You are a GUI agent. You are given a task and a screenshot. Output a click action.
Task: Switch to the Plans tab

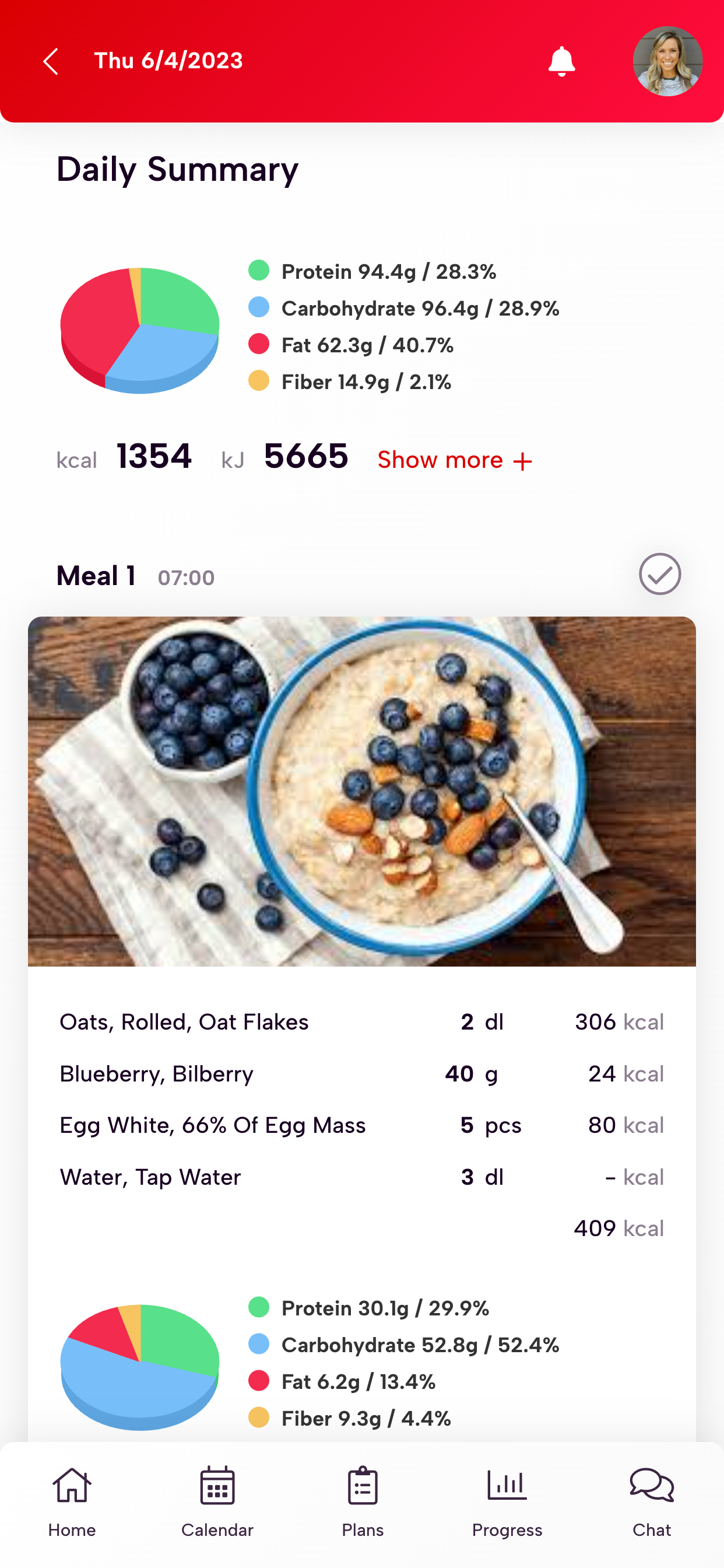[x=363, y=1501]
